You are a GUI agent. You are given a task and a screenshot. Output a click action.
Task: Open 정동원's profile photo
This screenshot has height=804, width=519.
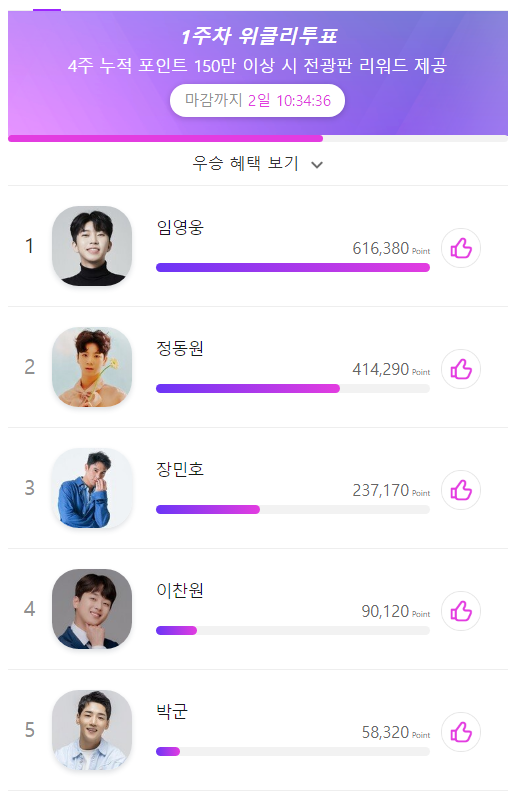[x=92, y=367]
